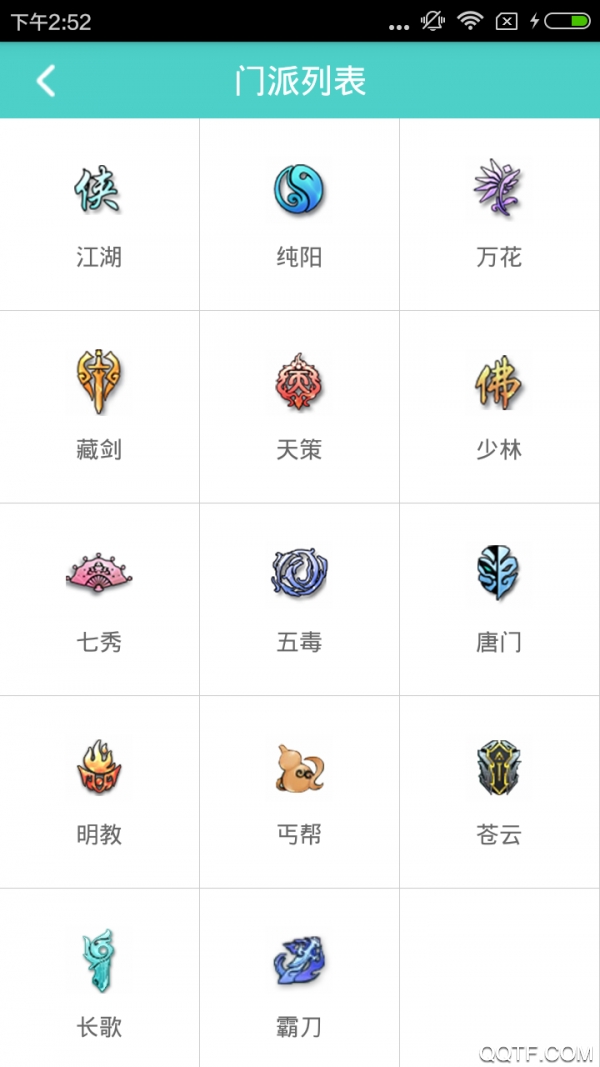Open the 长歌 sect entry
Viewport: 600px width, 1067px height.
(x=99, y=982)
